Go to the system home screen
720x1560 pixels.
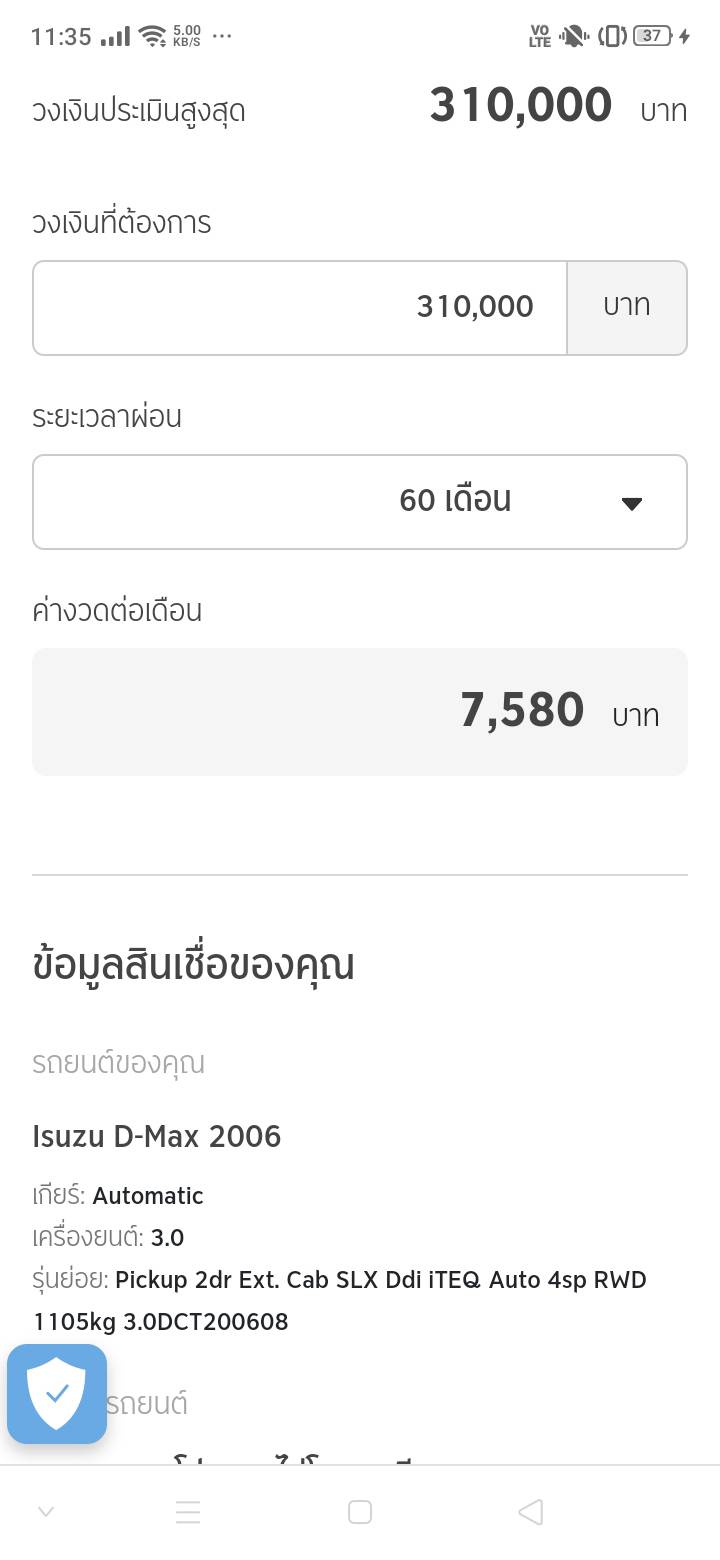[x=360, y=1512]
